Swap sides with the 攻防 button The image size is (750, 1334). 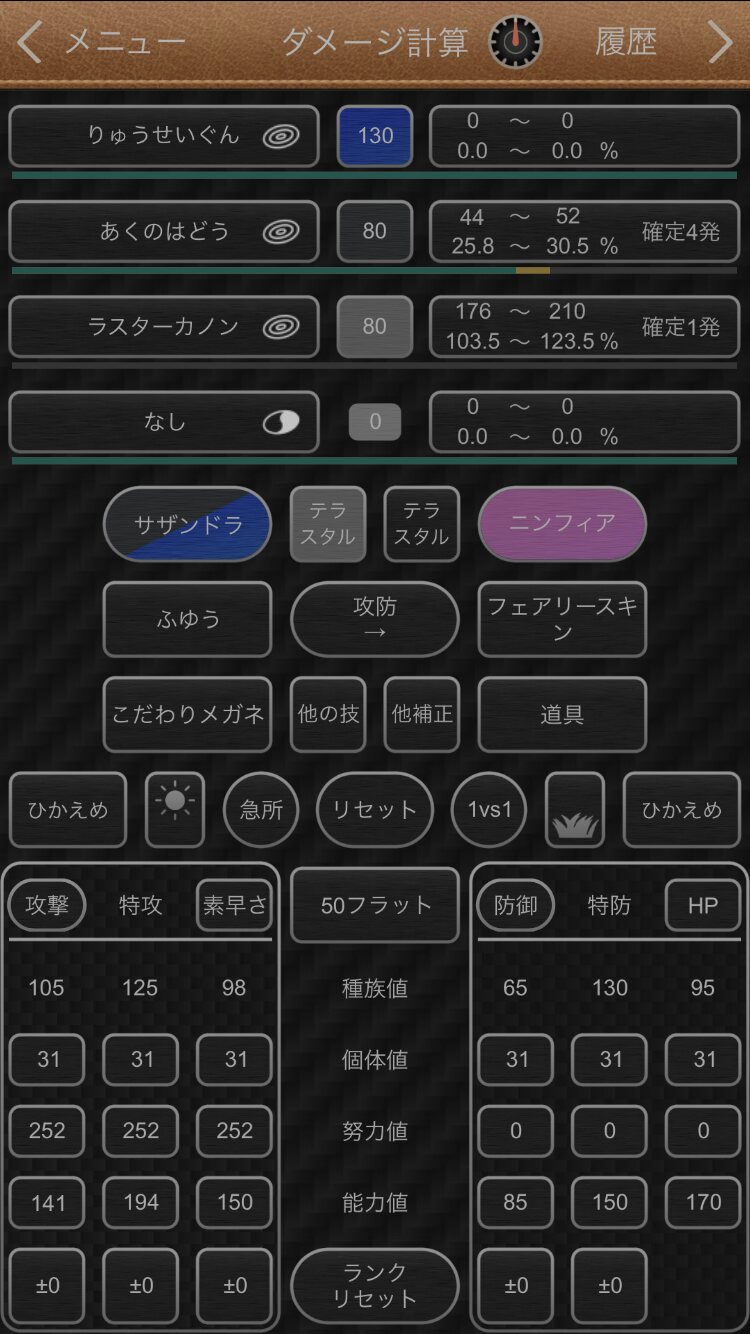pyautogui.click(x=375, y=619)
